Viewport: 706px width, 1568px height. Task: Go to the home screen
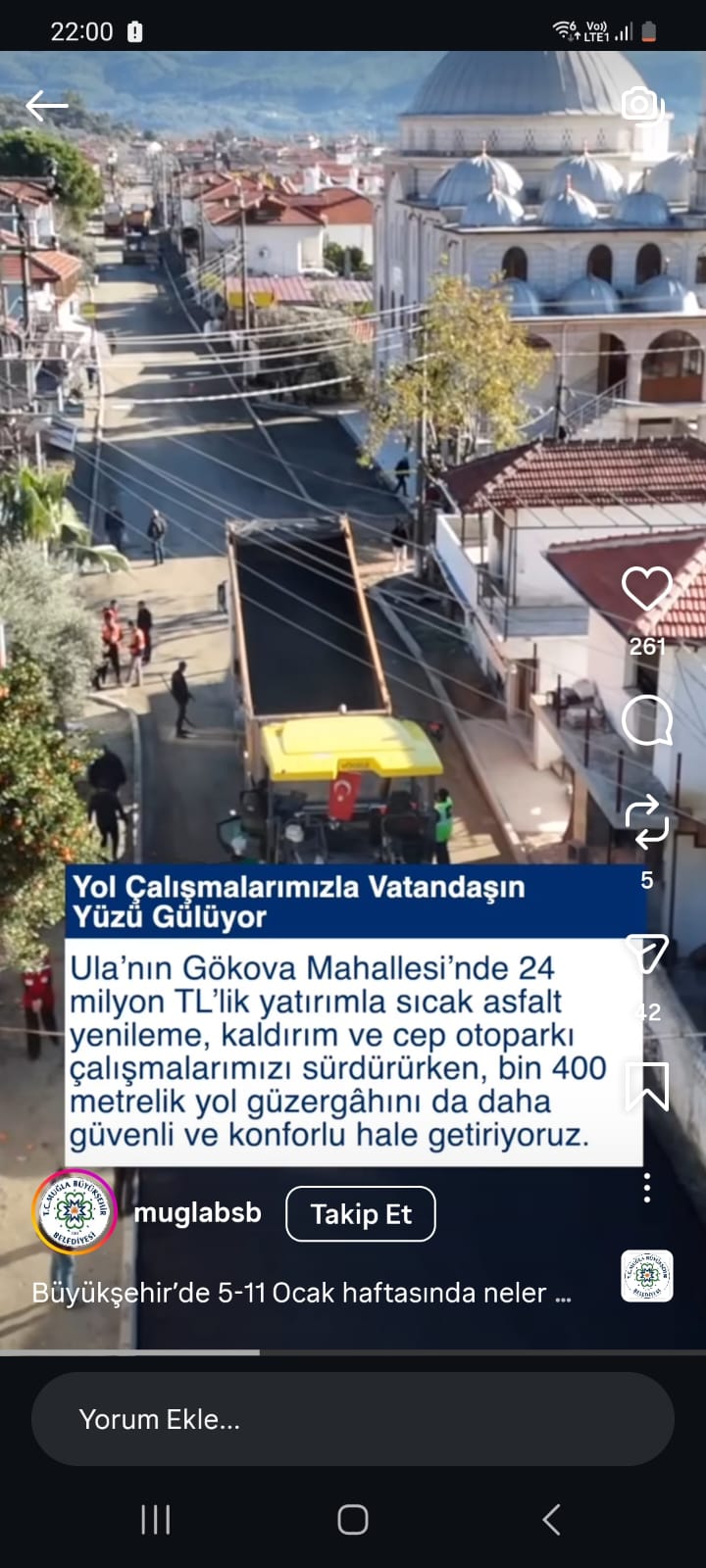(353, 1520)
